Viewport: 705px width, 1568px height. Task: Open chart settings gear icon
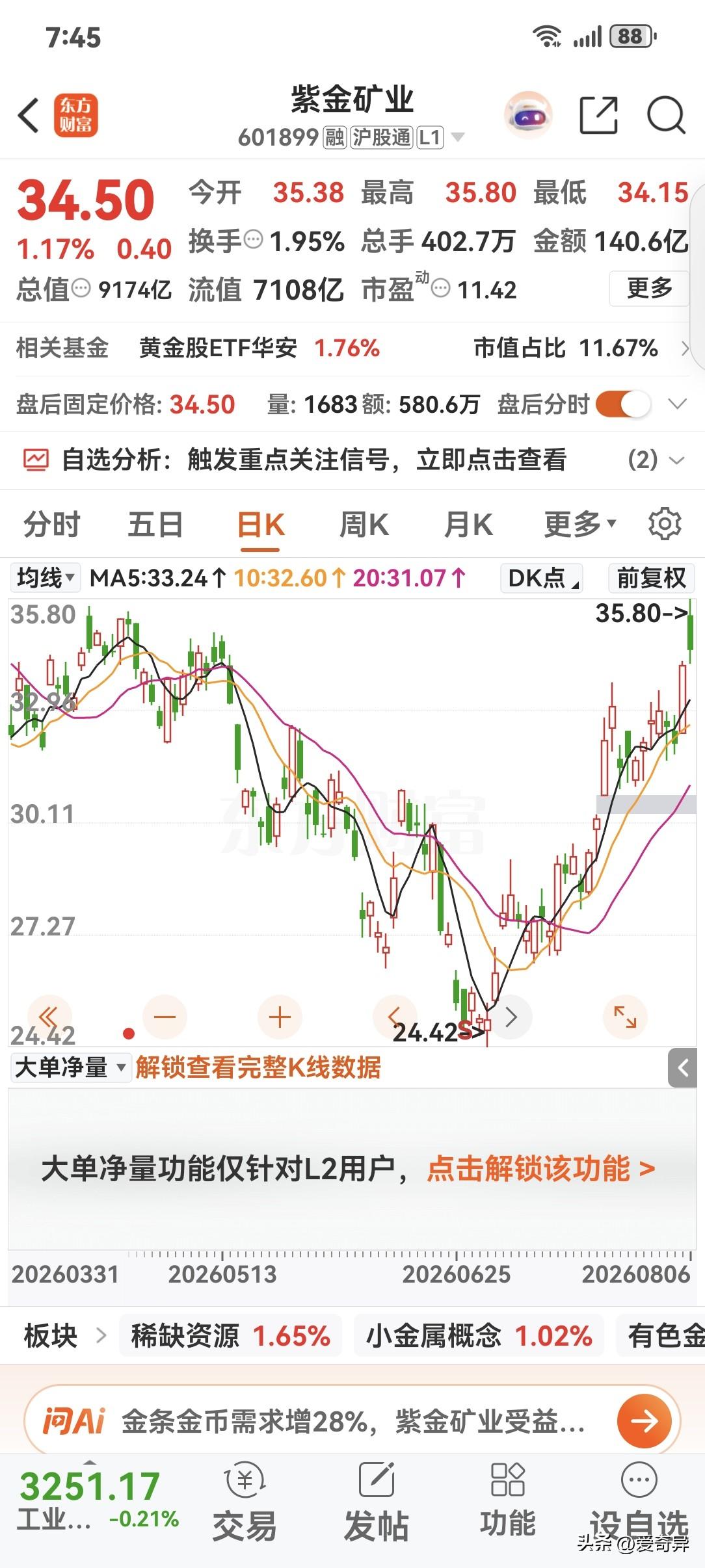pyautogui.click(x=665, y=524)
